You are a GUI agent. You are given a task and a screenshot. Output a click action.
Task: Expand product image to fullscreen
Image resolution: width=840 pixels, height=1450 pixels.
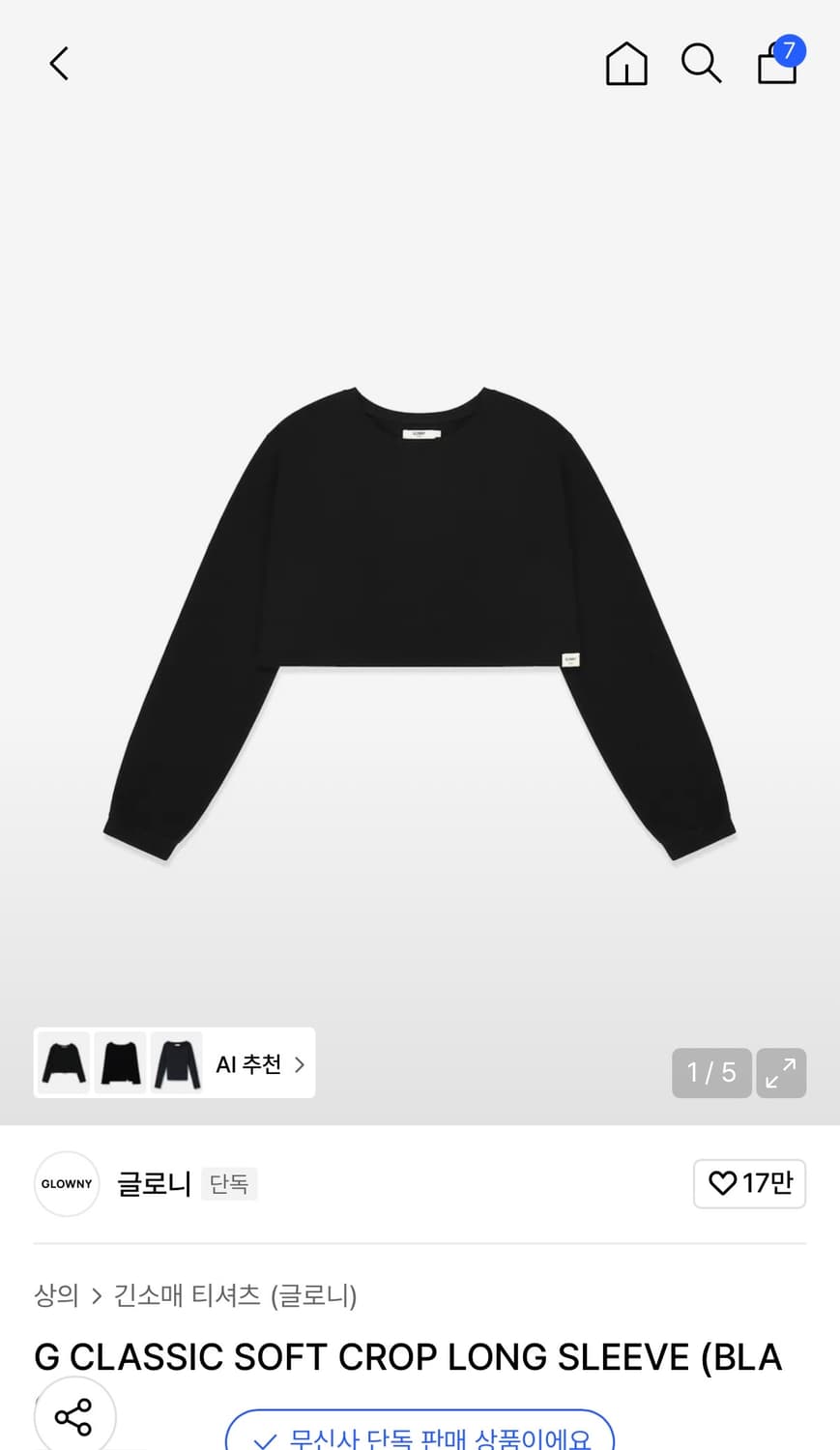[x=781, y=1073]
